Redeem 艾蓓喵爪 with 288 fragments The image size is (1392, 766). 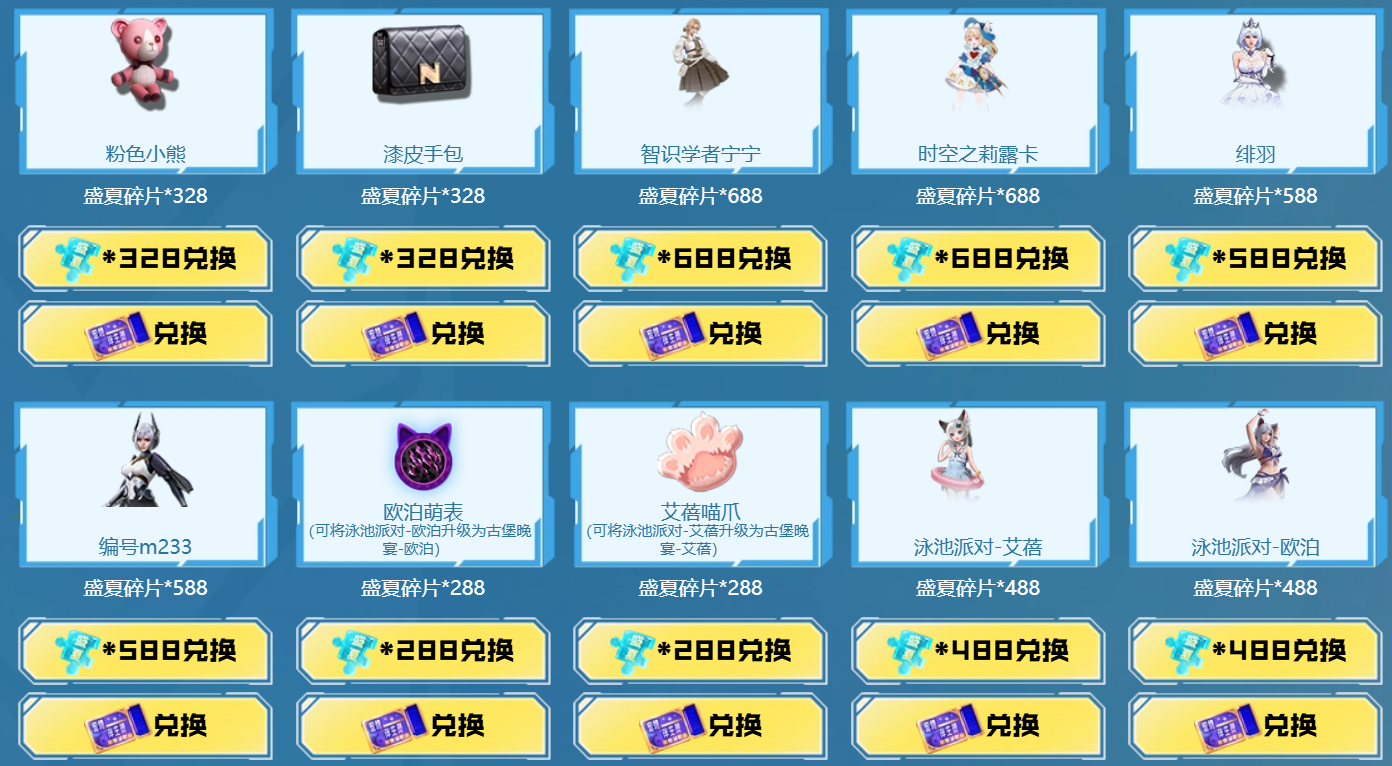(x=700, y=651)
